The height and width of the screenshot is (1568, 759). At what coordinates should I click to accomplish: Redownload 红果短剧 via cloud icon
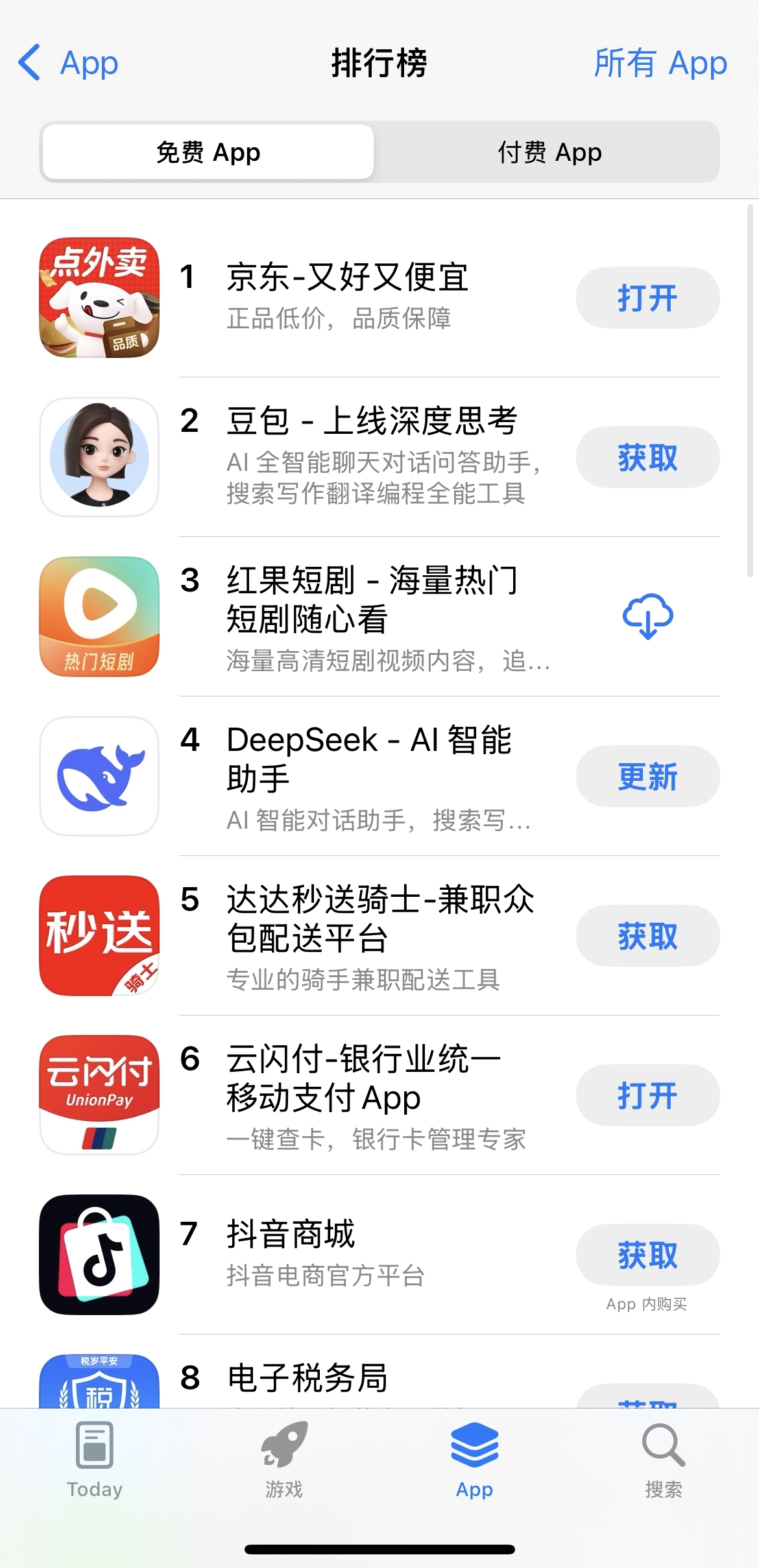(647, 616)
